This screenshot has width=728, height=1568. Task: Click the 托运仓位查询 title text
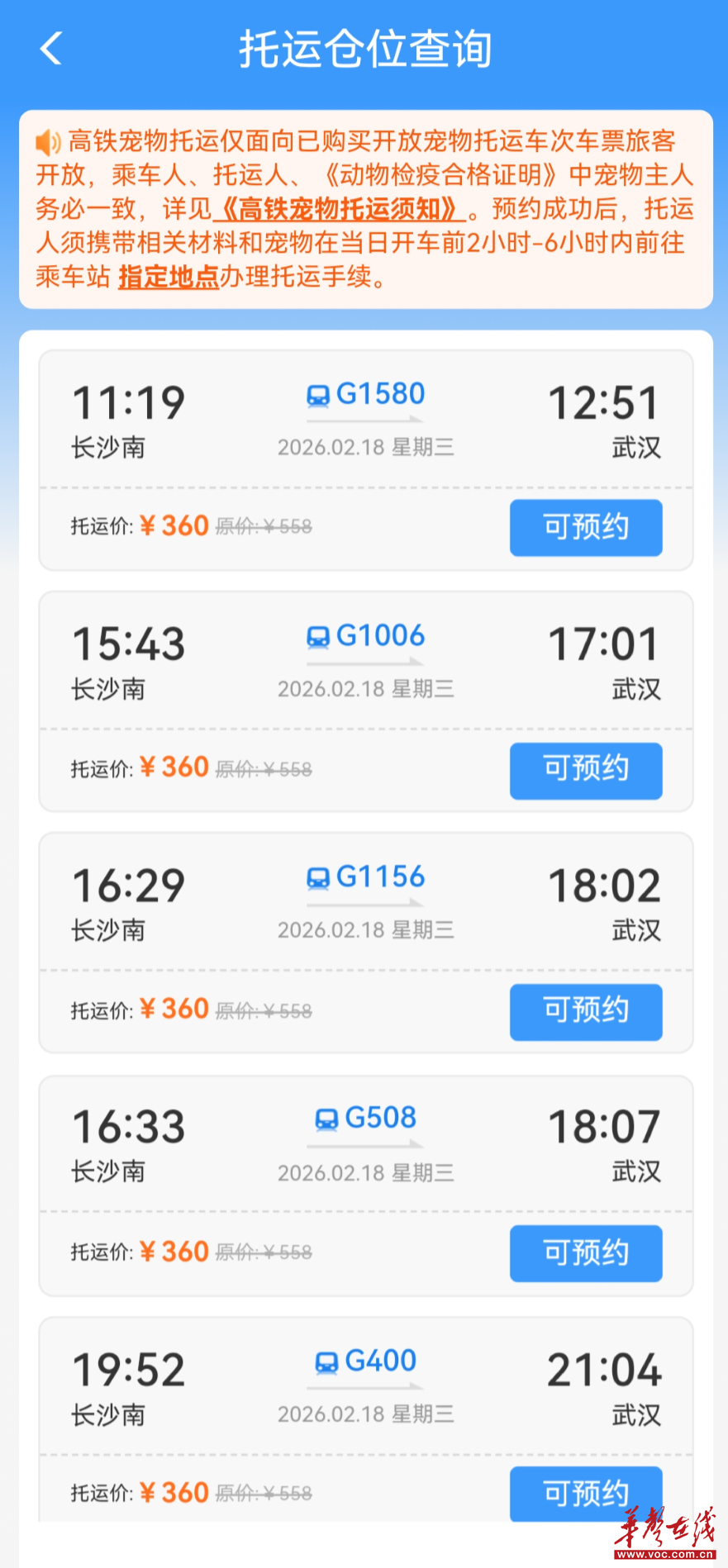(x=364, y=49)
